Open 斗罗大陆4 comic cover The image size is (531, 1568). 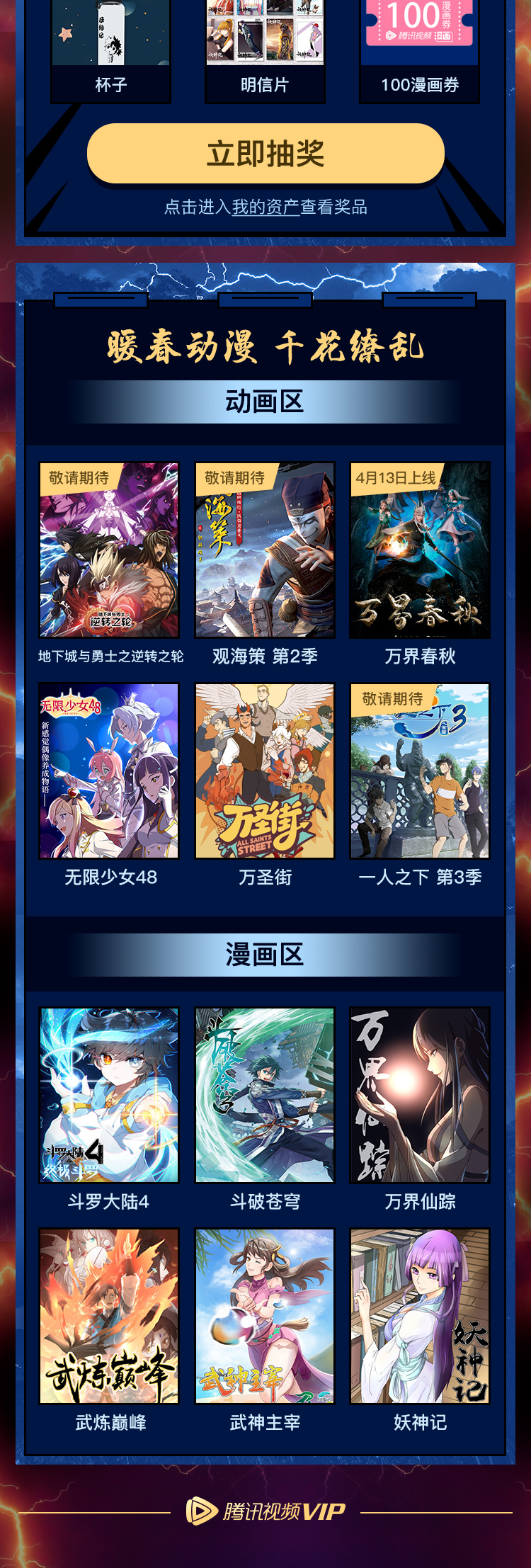(x=109, y=1095)
